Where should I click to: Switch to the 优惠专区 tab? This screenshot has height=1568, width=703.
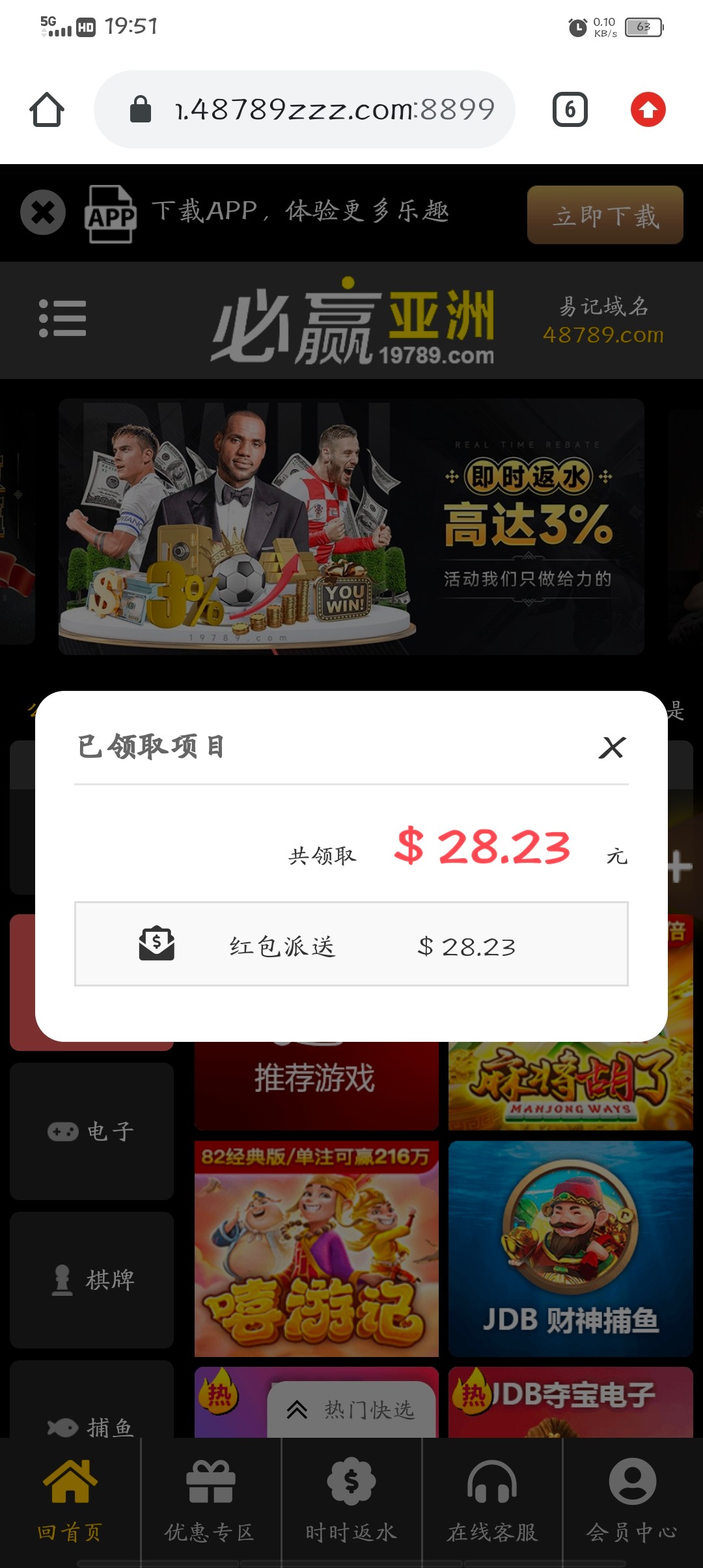coord(210,1502)
